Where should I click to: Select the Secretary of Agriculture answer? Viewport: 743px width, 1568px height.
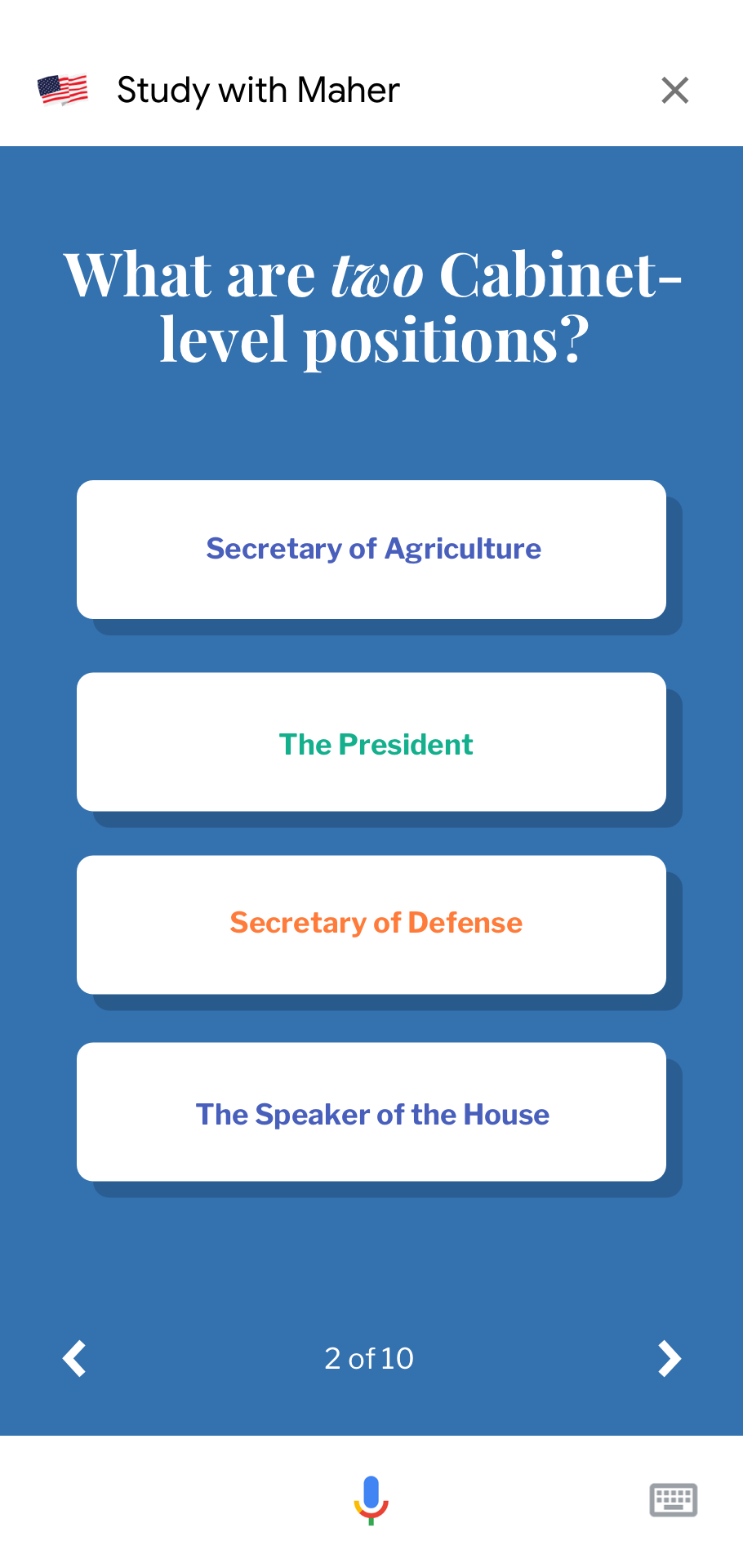tap(371, 550)
